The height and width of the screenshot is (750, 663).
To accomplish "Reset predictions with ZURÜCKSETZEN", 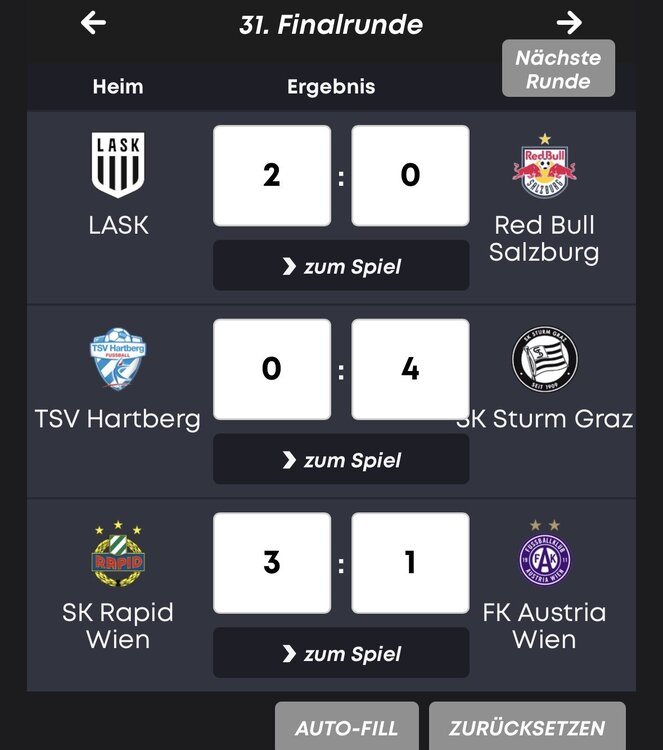I will (x=527, y=727).
